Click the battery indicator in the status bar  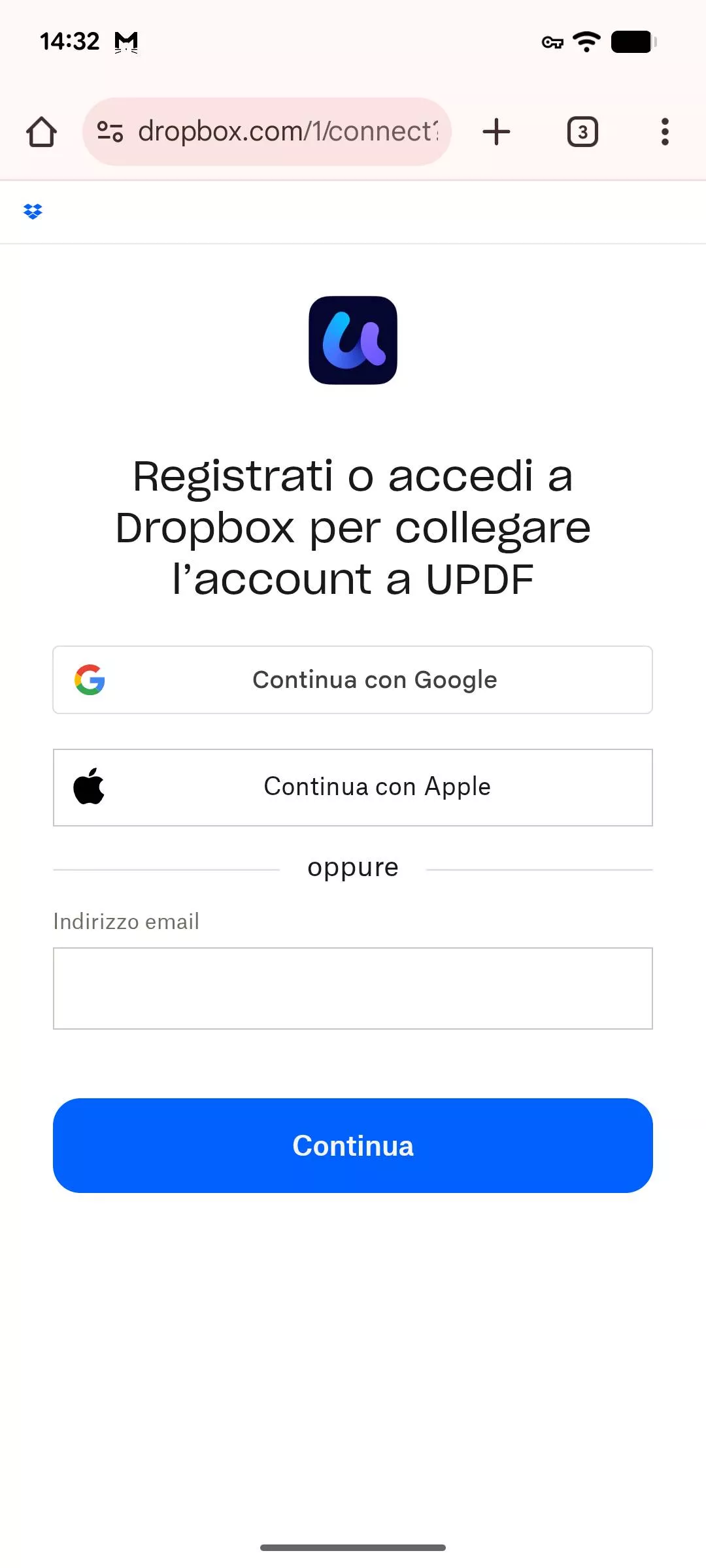click(x=631, y=41)
